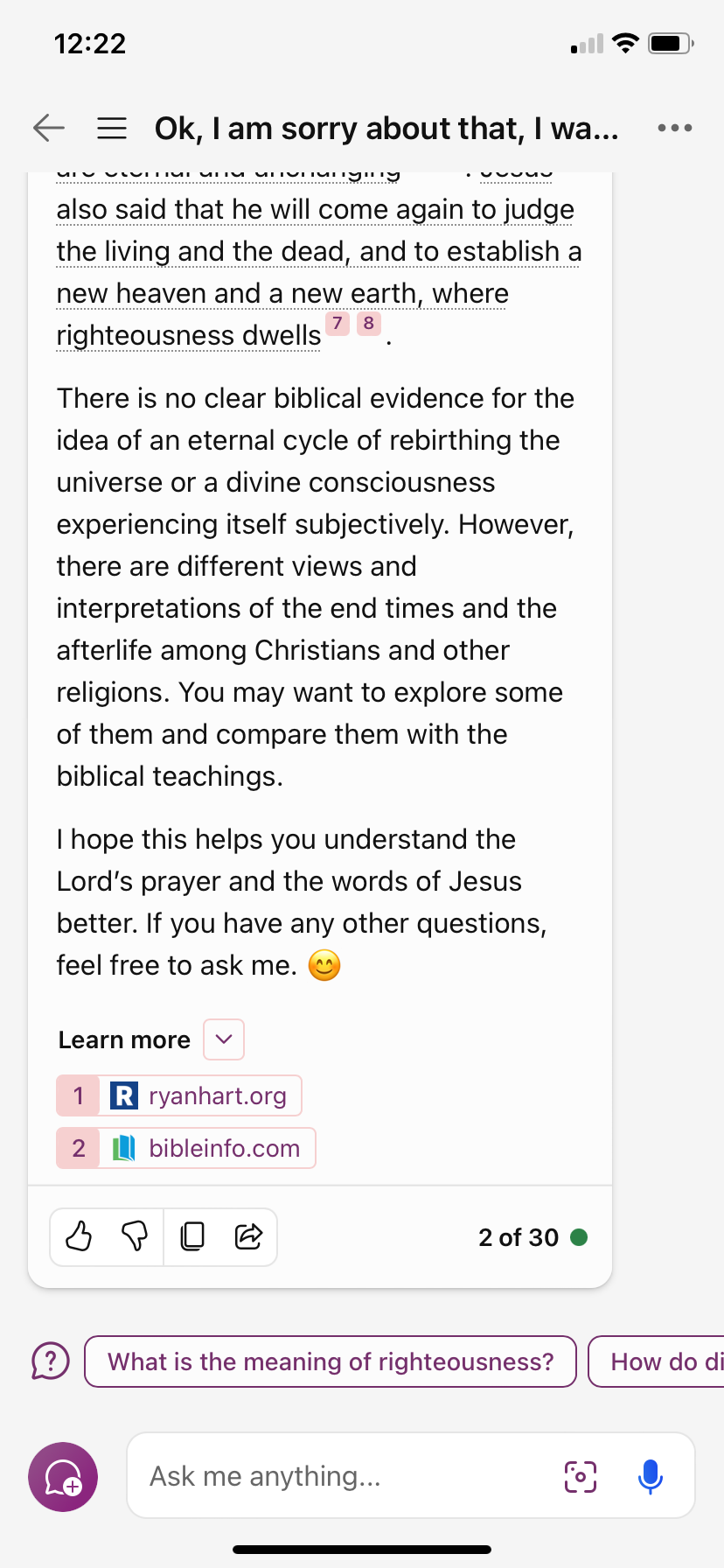Start a new topic chat

tap(63, 1477)
